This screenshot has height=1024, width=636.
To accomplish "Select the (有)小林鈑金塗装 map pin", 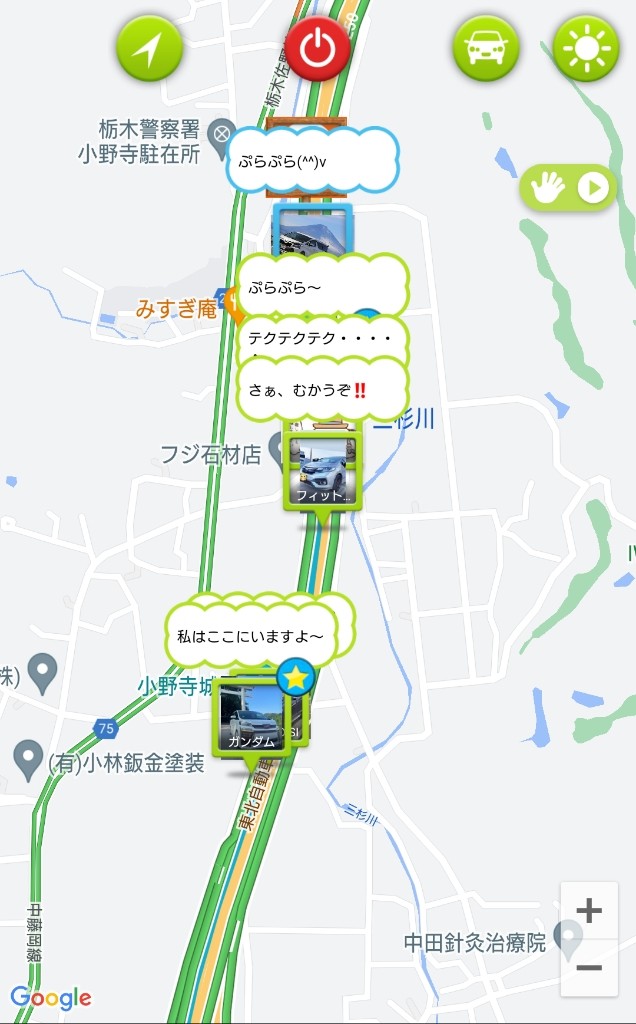I will click(x=28, y=760).
